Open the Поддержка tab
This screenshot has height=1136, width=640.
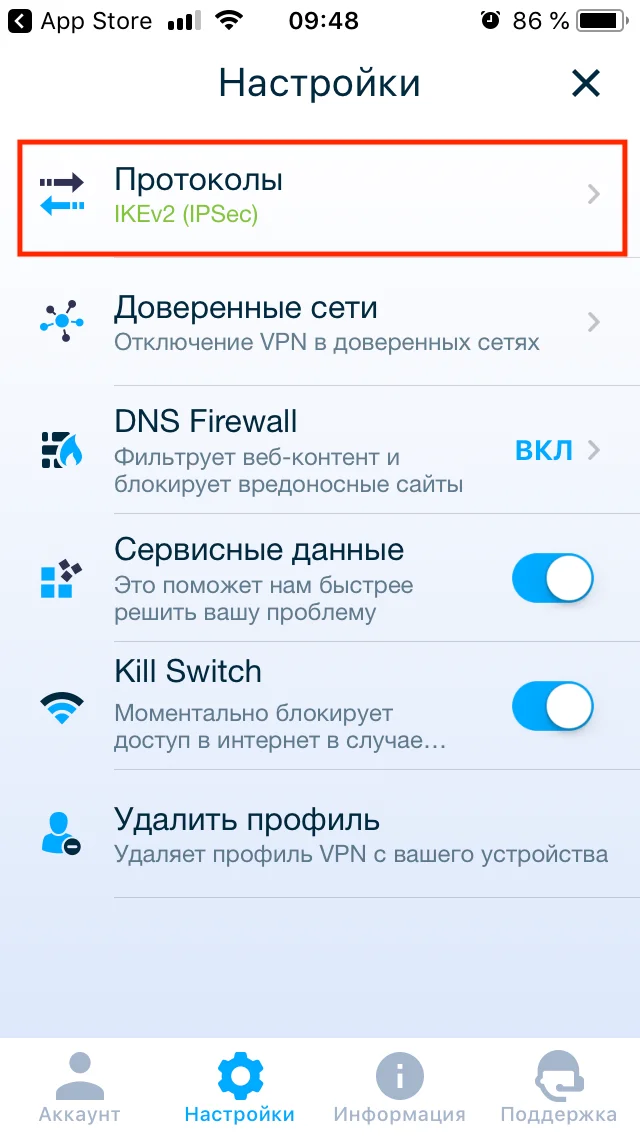click(x=558, y=1088)
